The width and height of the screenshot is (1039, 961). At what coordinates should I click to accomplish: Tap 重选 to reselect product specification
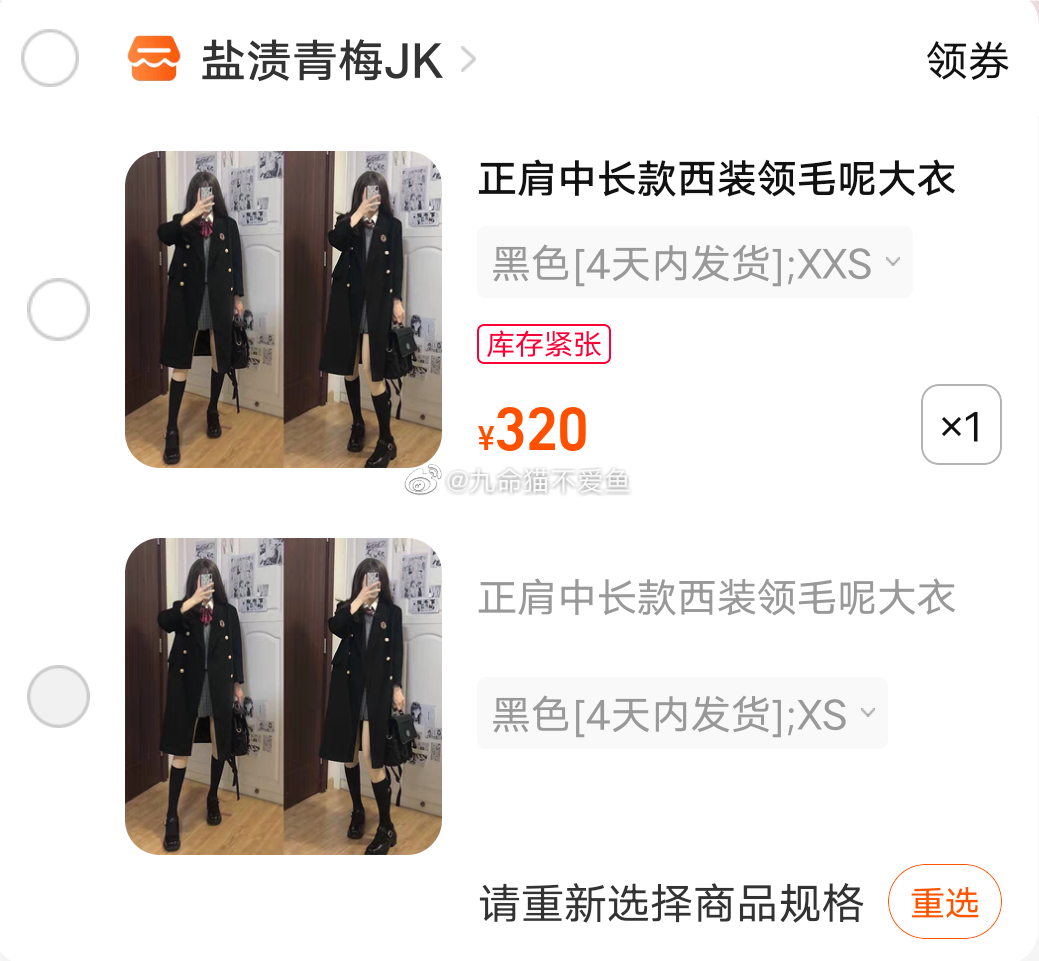(944, 902)
